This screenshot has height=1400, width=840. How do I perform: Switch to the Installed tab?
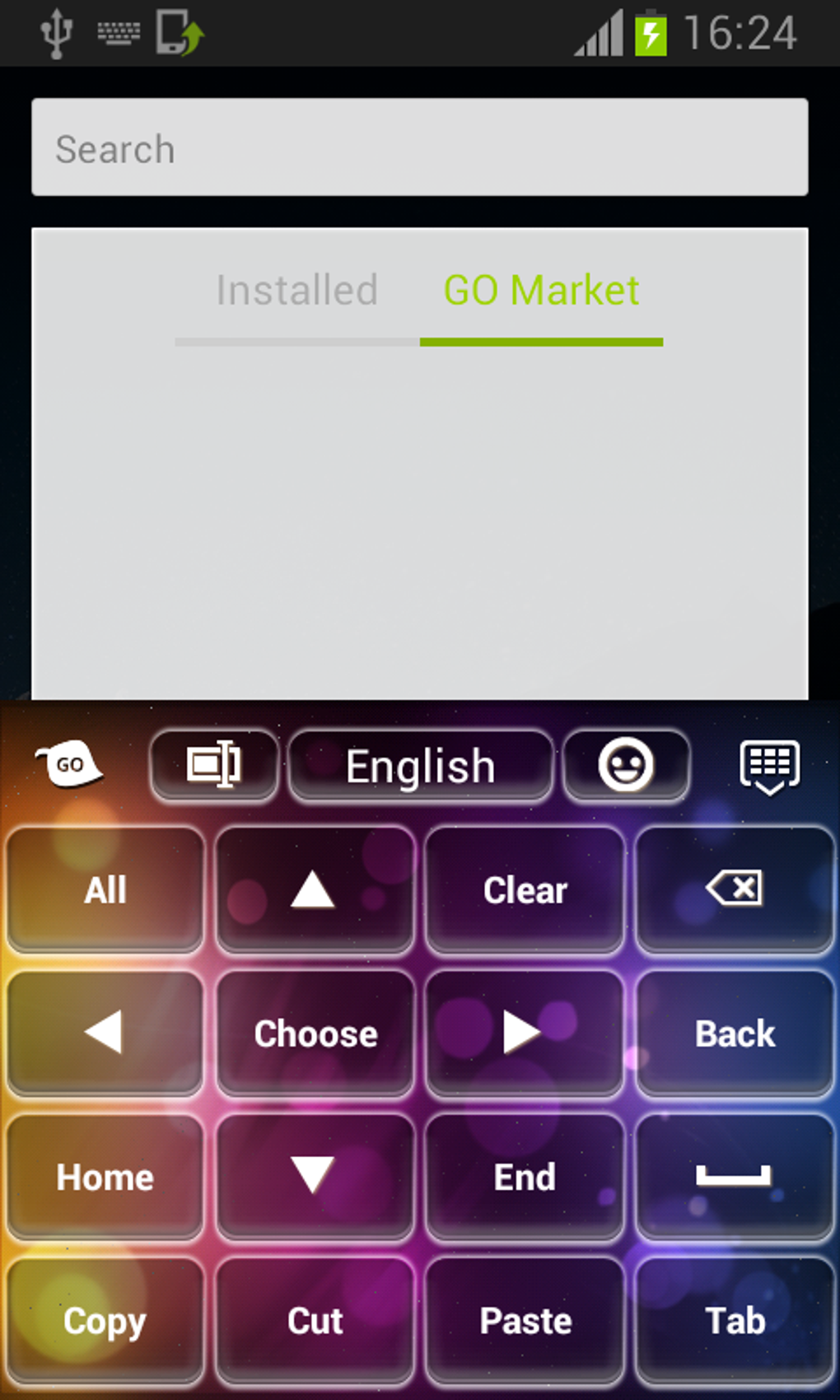coord(297,291)
